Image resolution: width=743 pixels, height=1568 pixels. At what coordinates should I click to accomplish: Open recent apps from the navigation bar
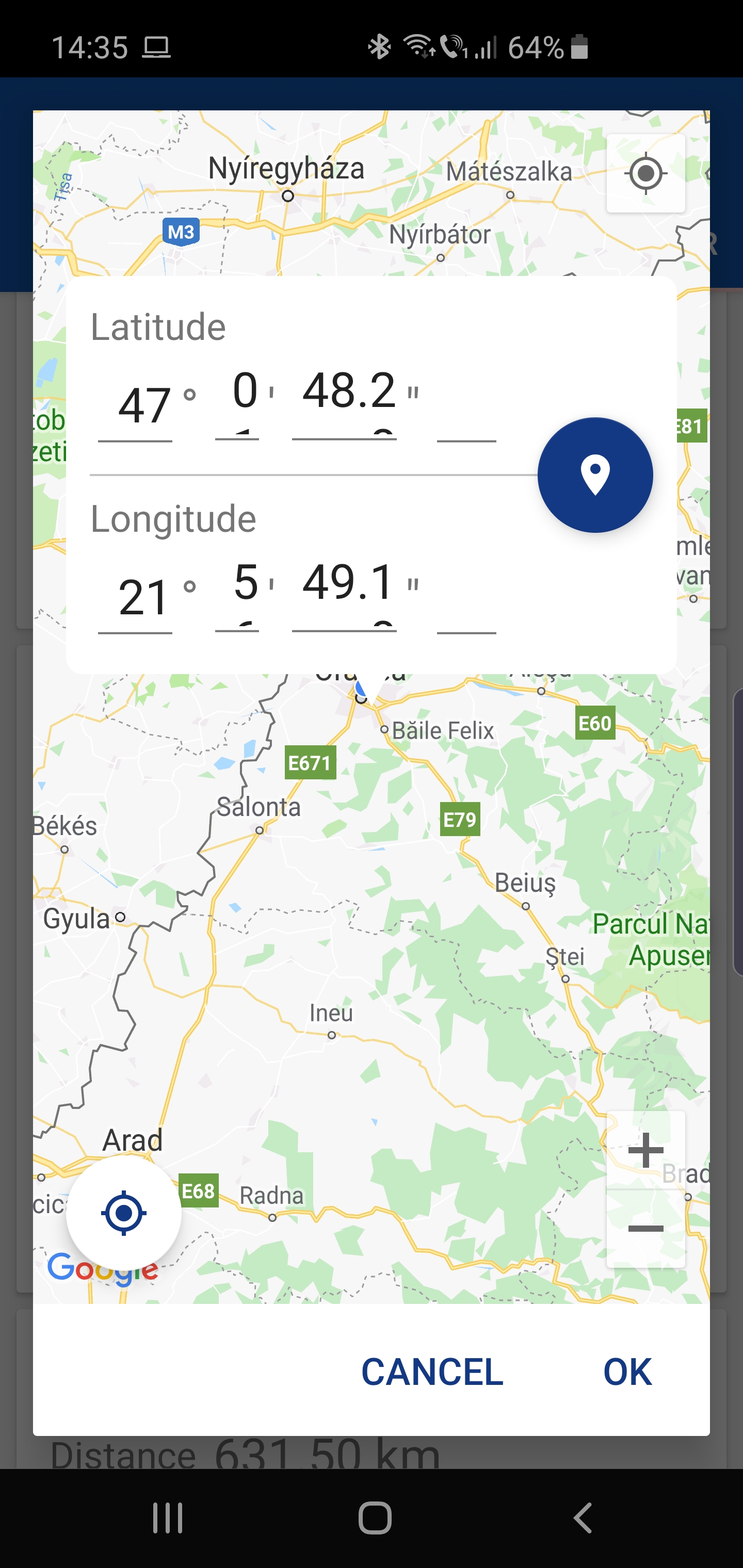[x=168, y=1517]
